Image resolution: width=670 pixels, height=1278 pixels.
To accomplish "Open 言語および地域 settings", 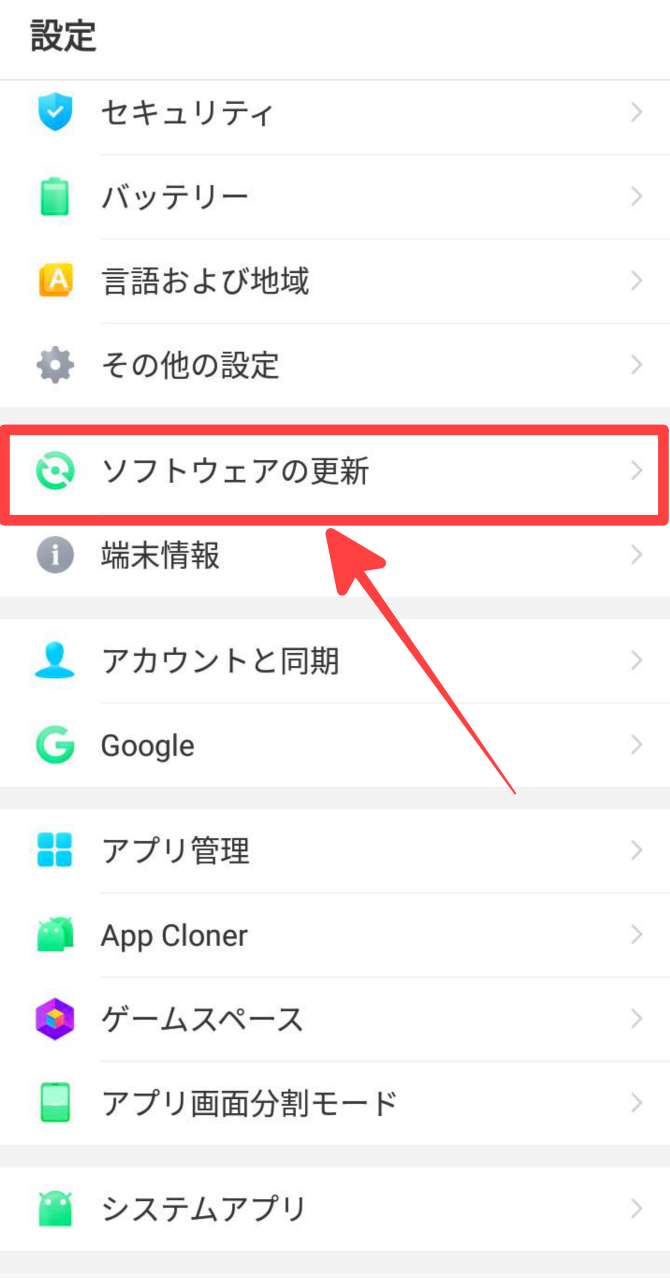I will point(205,281).
